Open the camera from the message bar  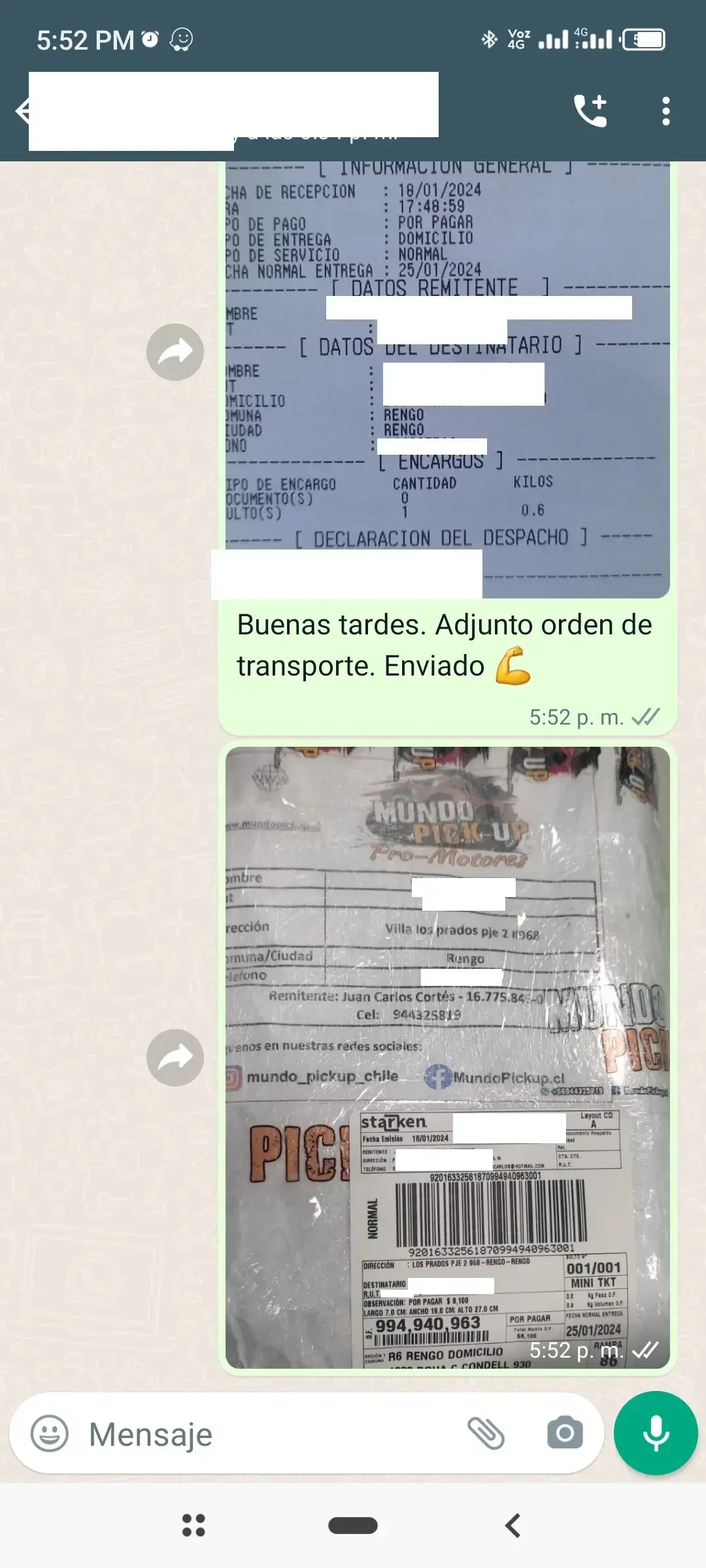(565, 1434)
